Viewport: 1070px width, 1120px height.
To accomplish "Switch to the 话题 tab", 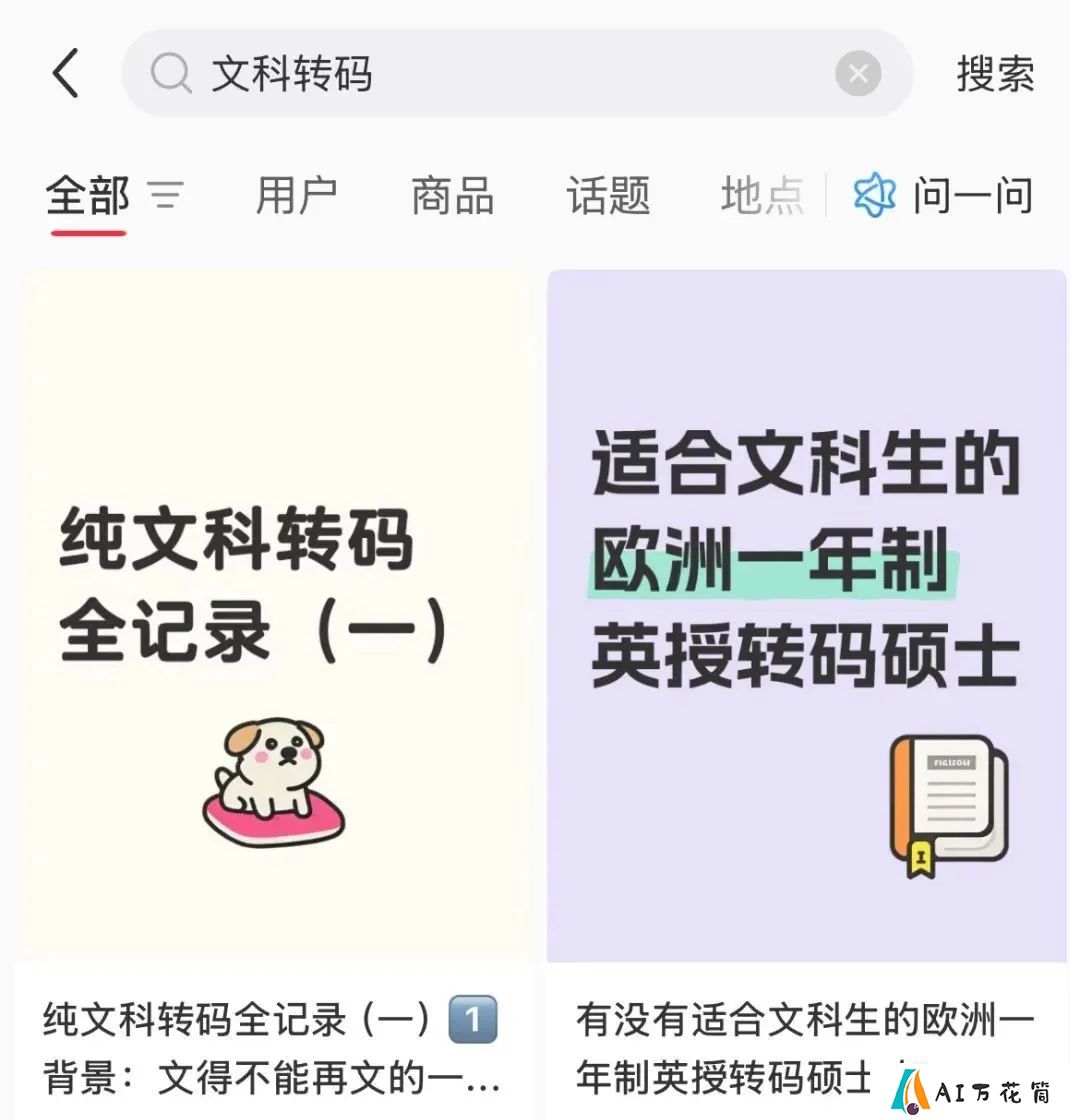I will click(x=608, y=195).
